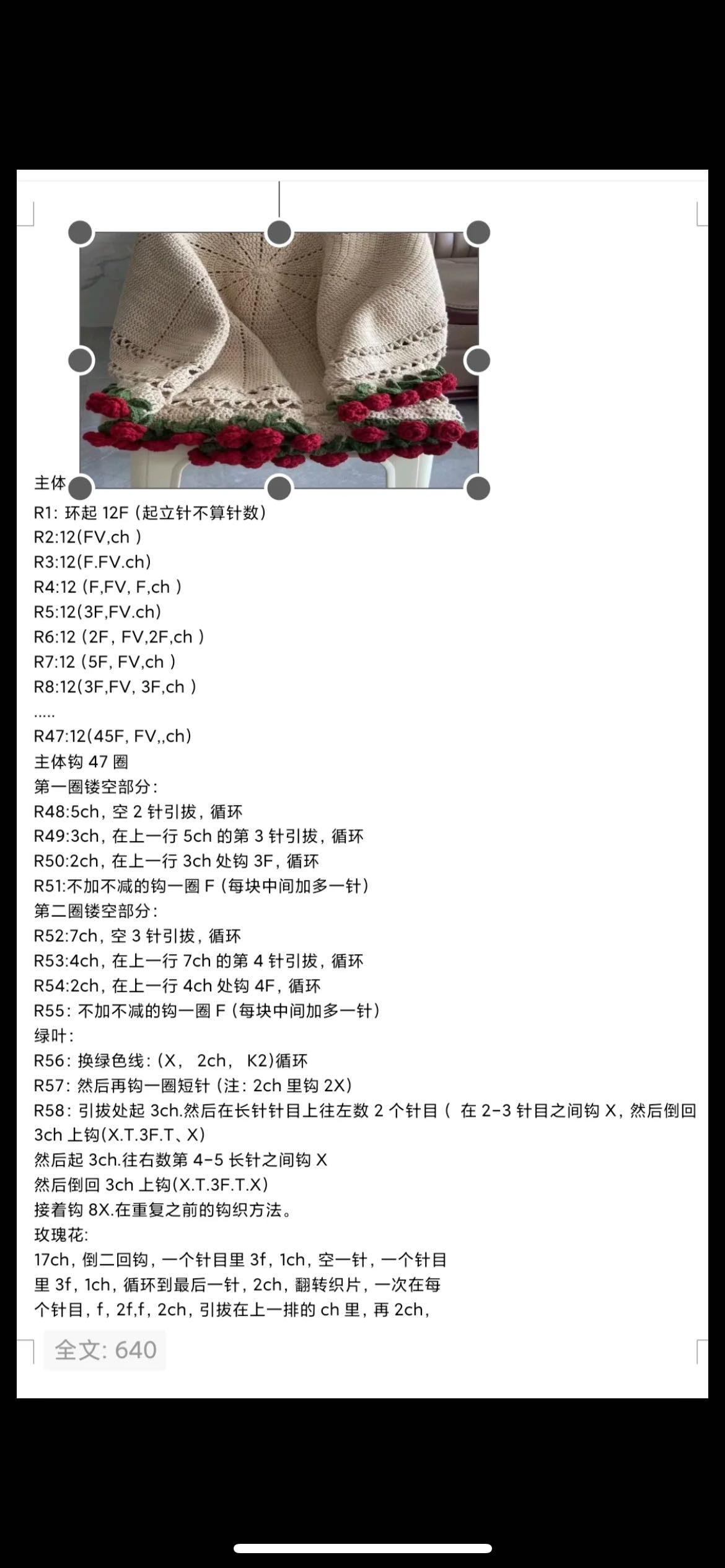Tap the bottom-center resize handle of the picture
The image size is (725, 1568).
pyautogui.click(x=279, y=488)
